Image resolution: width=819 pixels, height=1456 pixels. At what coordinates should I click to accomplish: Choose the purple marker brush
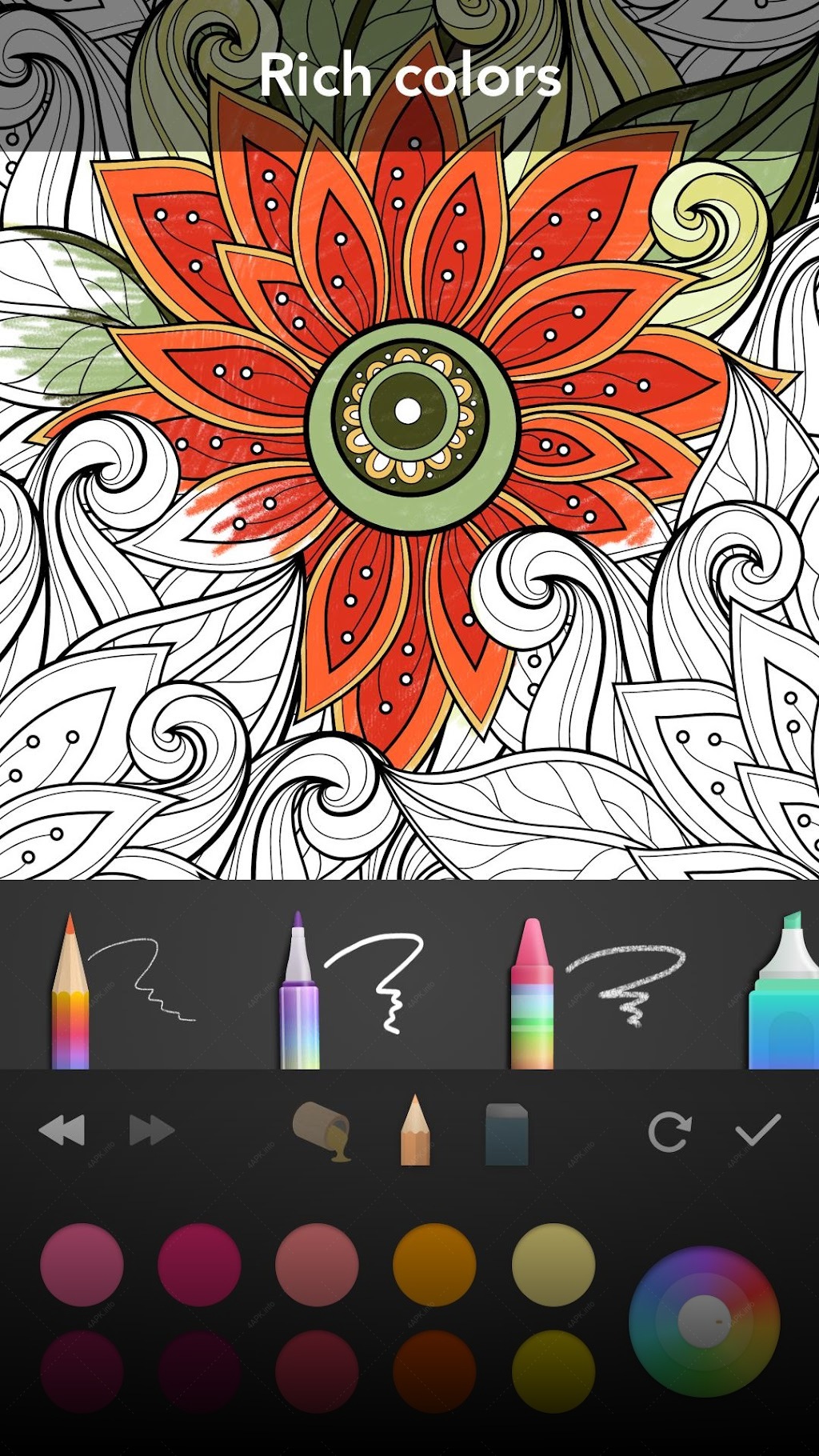299,990
